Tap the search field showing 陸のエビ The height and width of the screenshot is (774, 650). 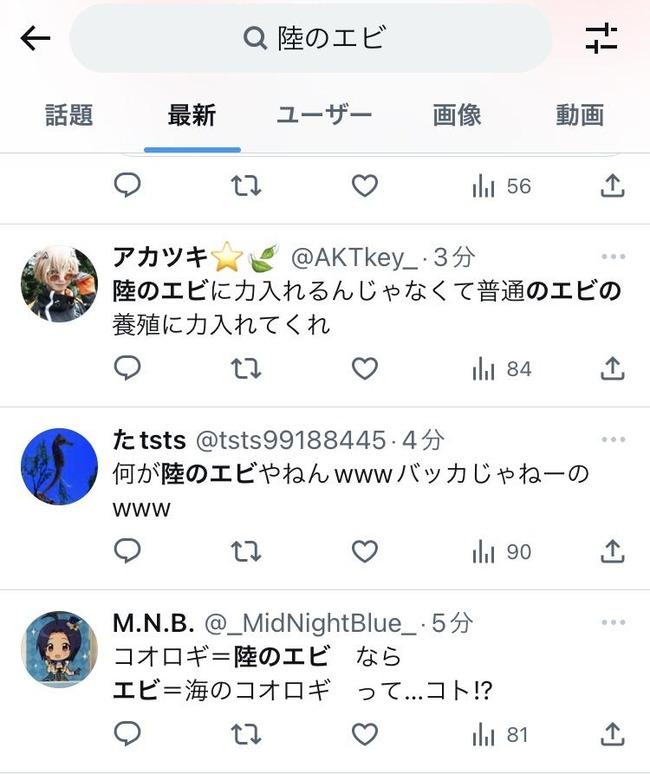click(x=310, y=39)
